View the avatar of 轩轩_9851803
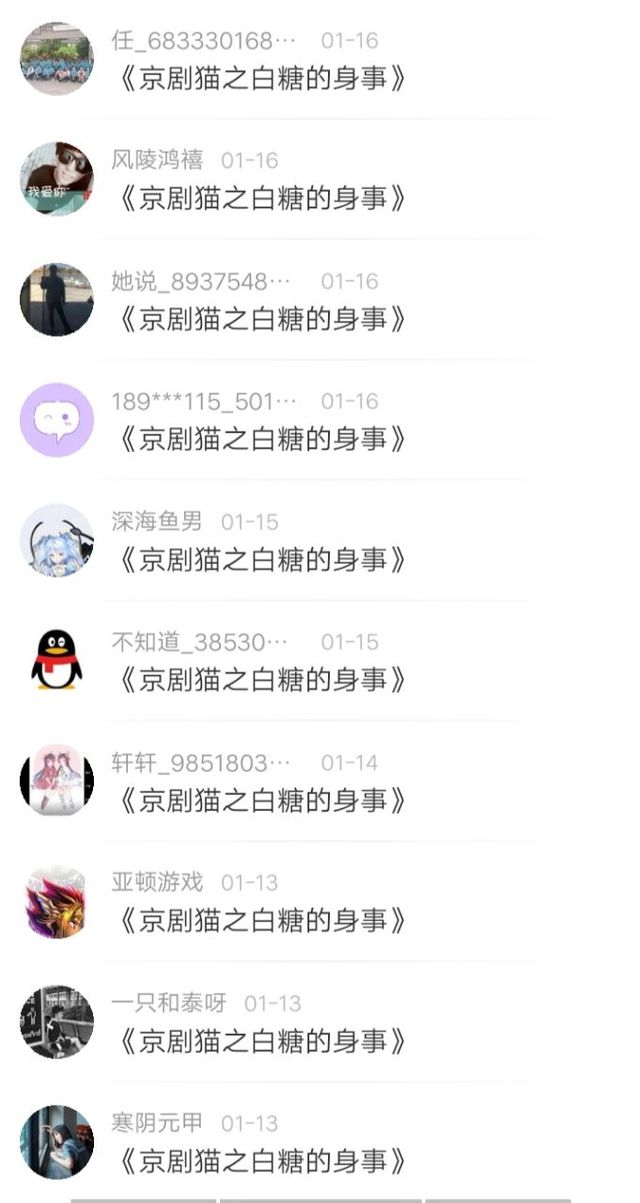Image resolution: width=640 pixels, height=1203 pixels. tap(57, 781)
